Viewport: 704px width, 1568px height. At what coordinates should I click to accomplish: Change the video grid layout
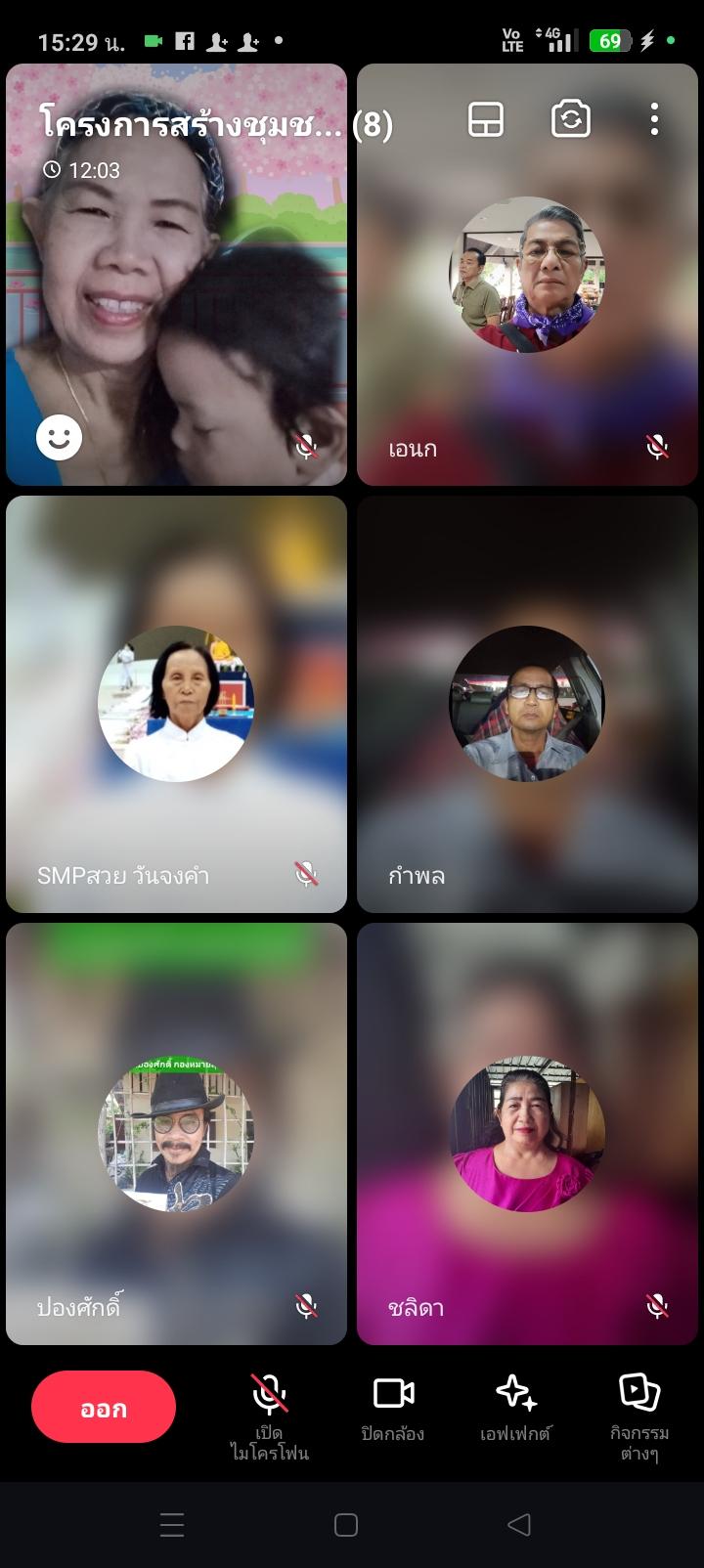point(486,120)
